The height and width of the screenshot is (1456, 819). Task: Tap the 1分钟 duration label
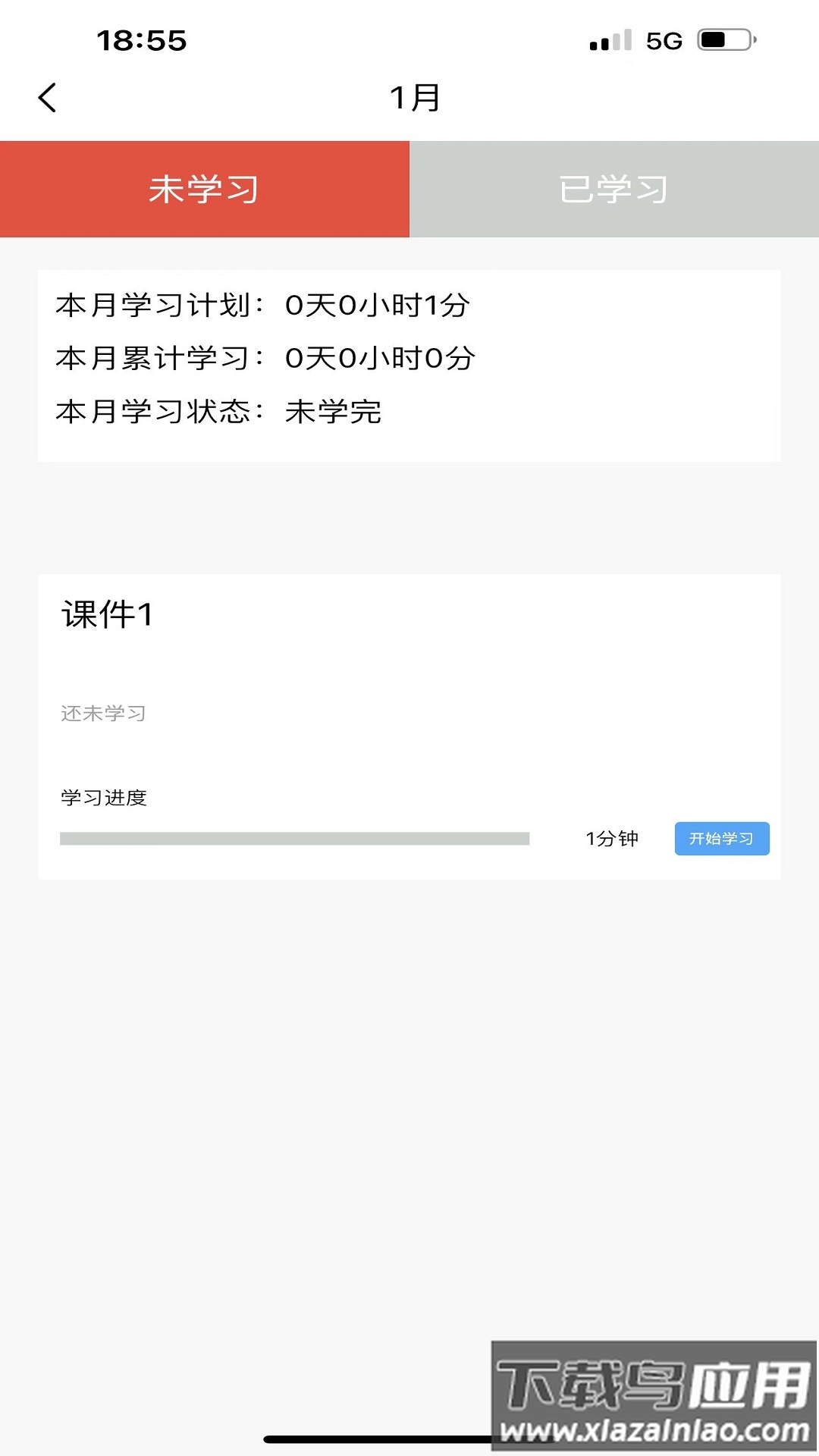coord(611,837)
